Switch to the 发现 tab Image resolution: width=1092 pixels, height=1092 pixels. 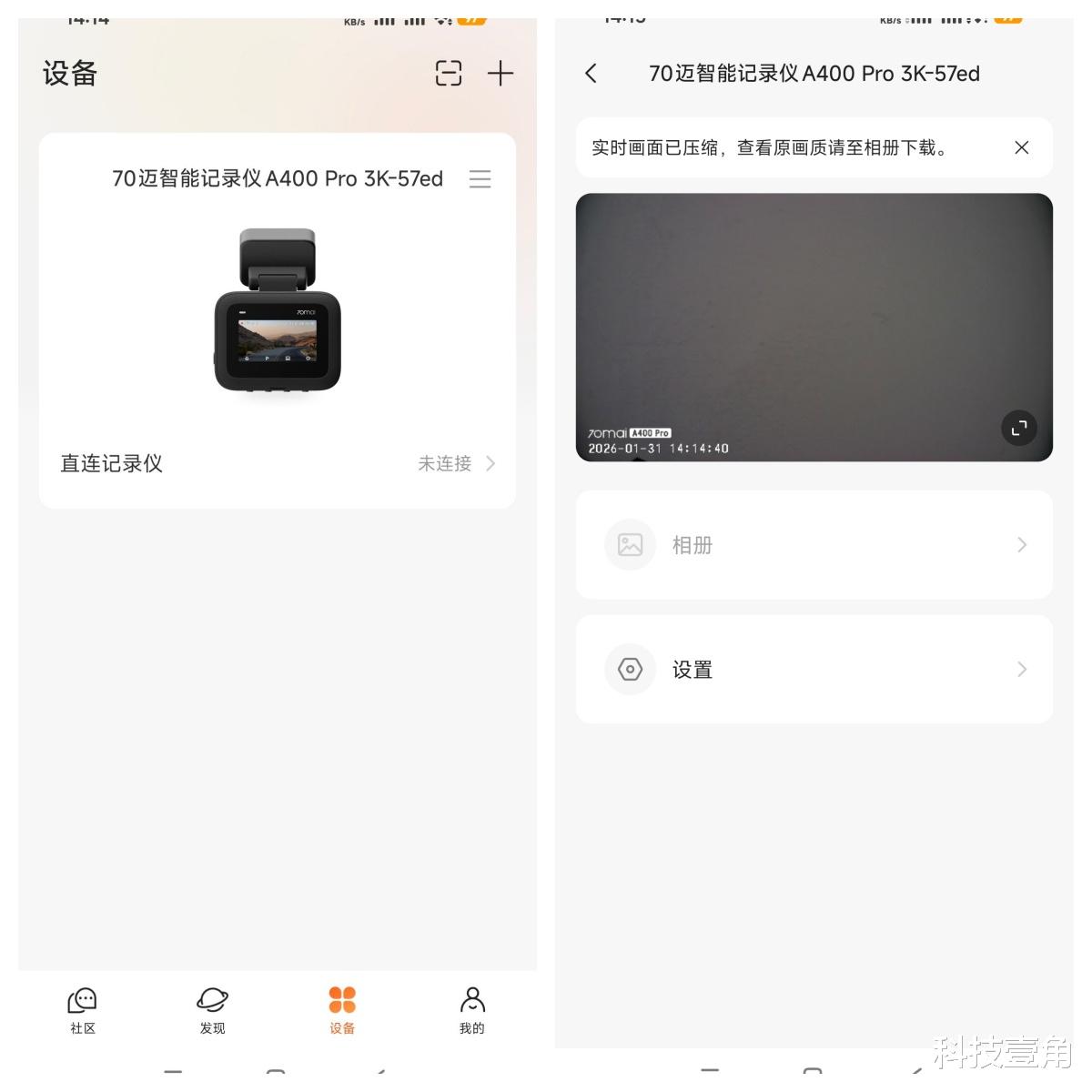[x=212, y=1010]
